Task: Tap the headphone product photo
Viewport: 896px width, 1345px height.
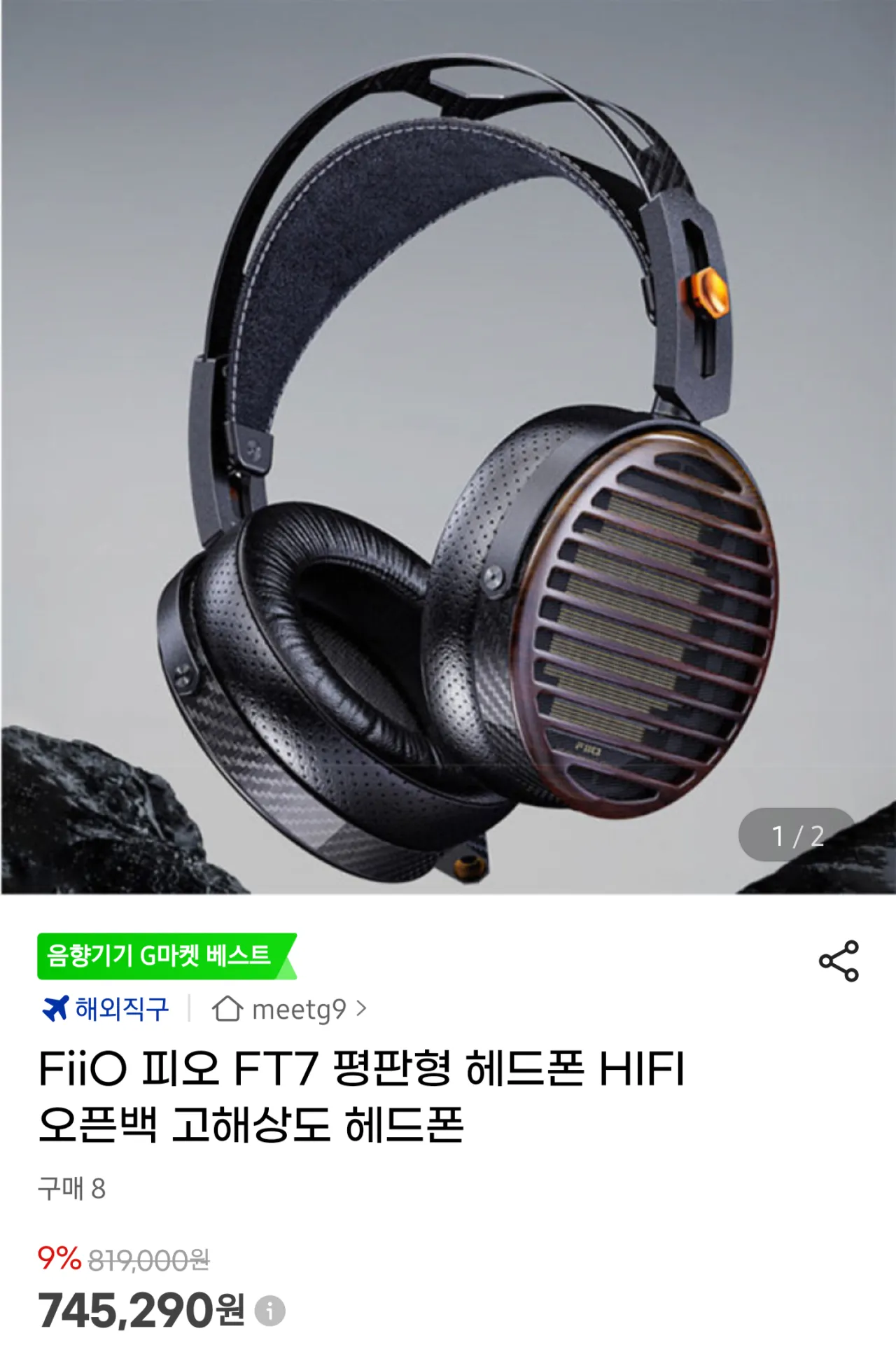Action: tap(448, 455)
